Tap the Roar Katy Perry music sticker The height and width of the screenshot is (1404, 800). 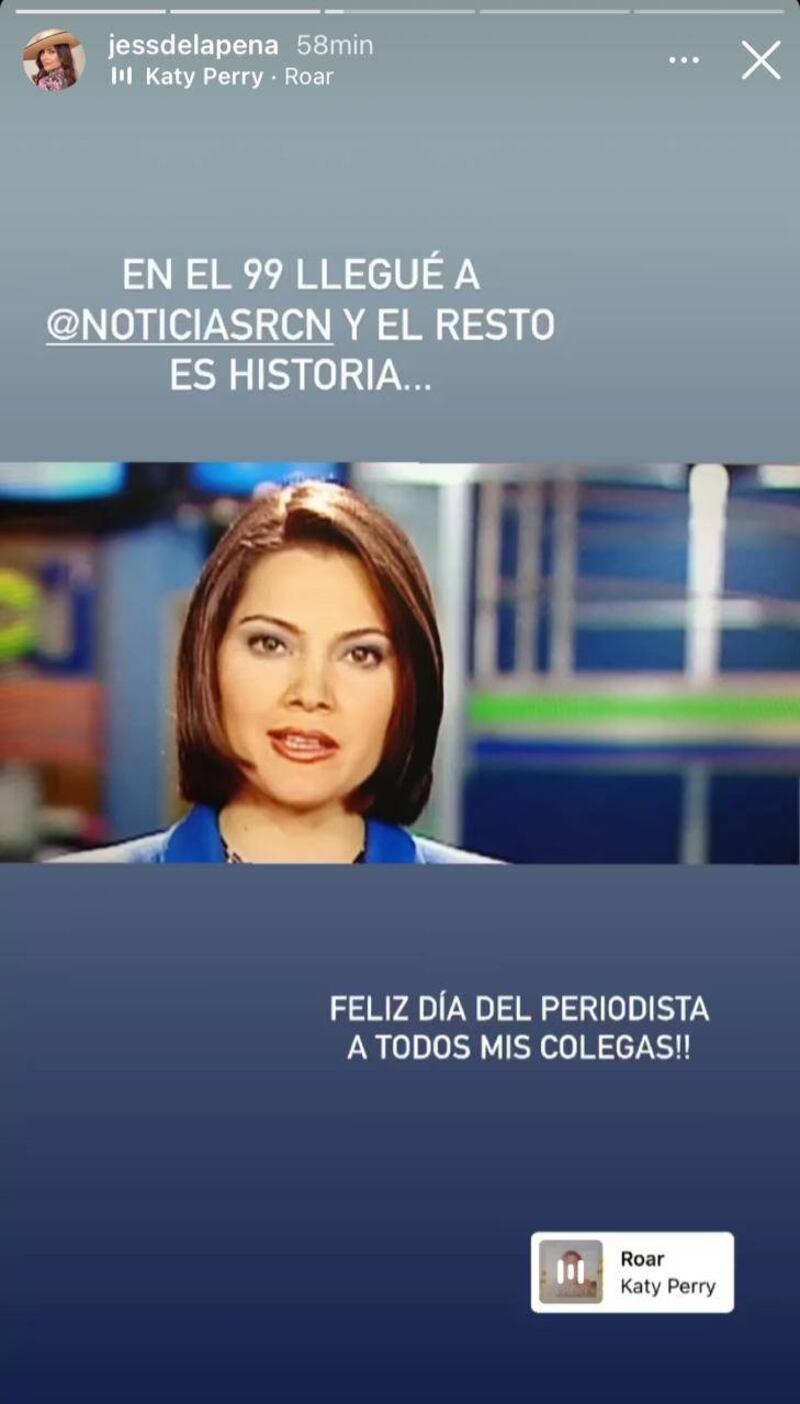(x=632, y=1272)
